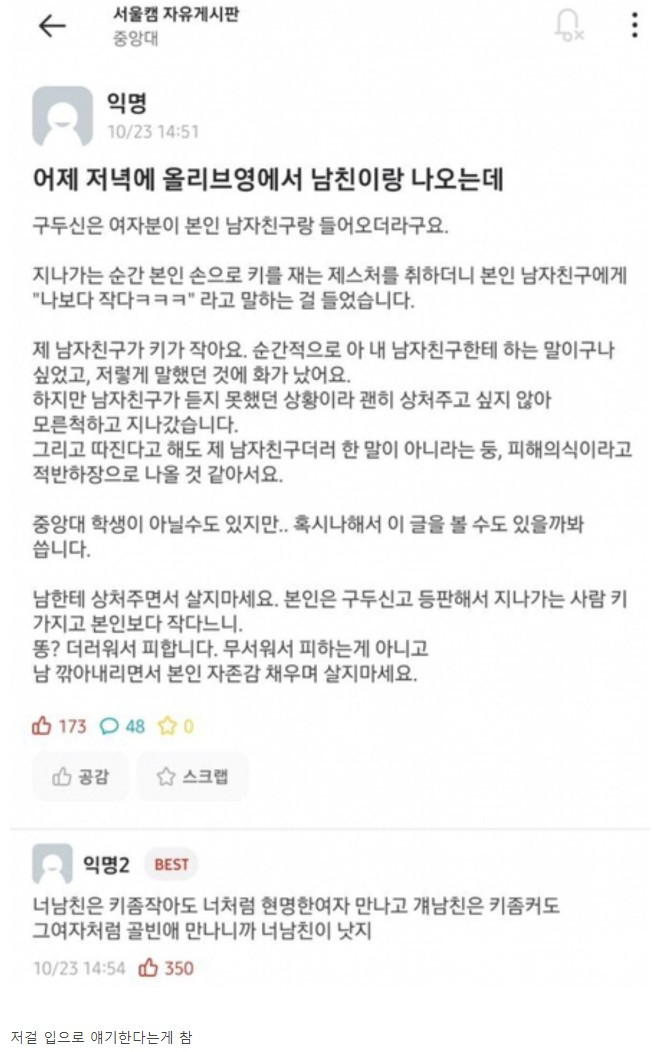Tap the 공감 button on the post
The width and height of the screenshot is (653, 1052).
(x=81, y=776)
